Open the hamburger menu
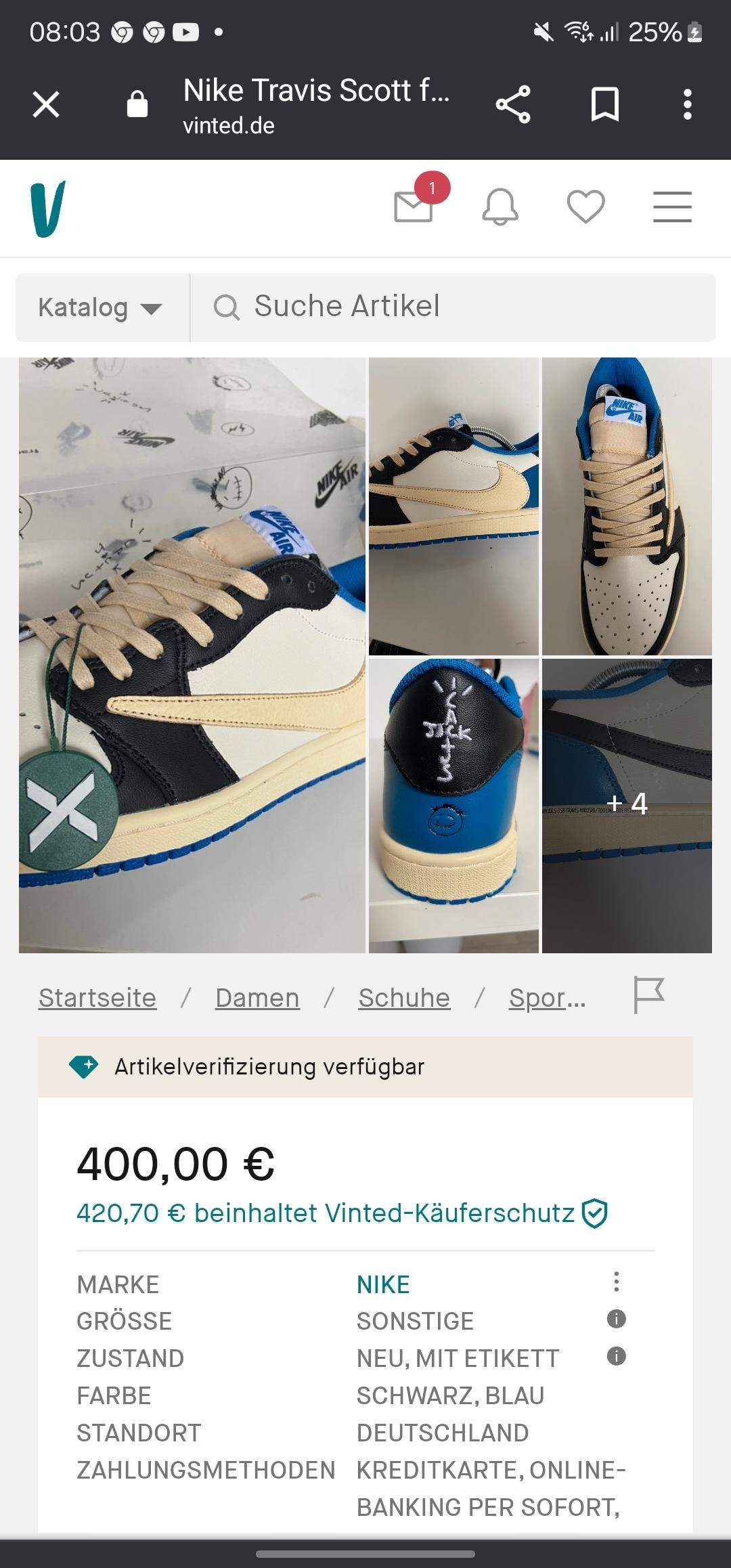 click(672, 206)
